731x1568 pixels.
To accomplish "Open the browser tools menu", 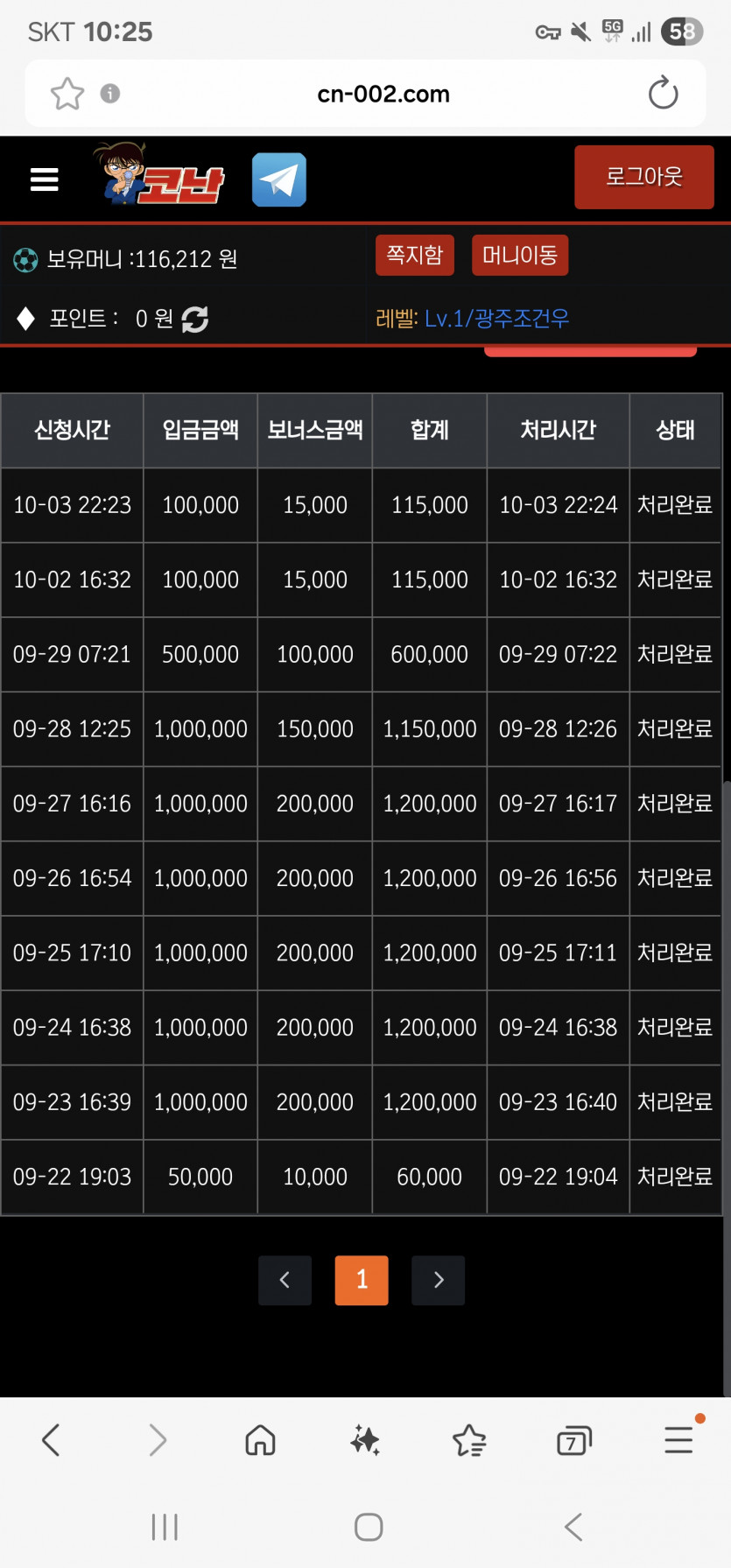I will pyautogui.click(x=679, y=1437).
